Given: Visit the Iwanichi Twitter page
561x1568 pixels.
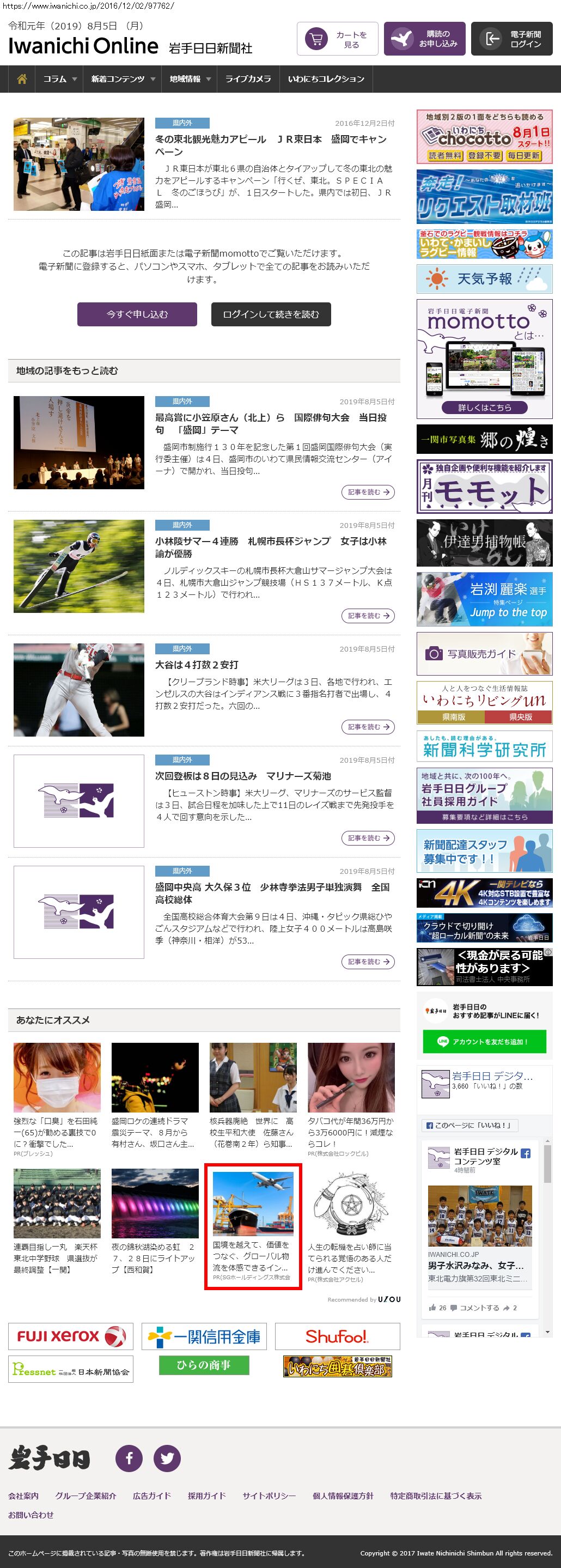Looking at the screenshot, I should tap(167, 1458).
